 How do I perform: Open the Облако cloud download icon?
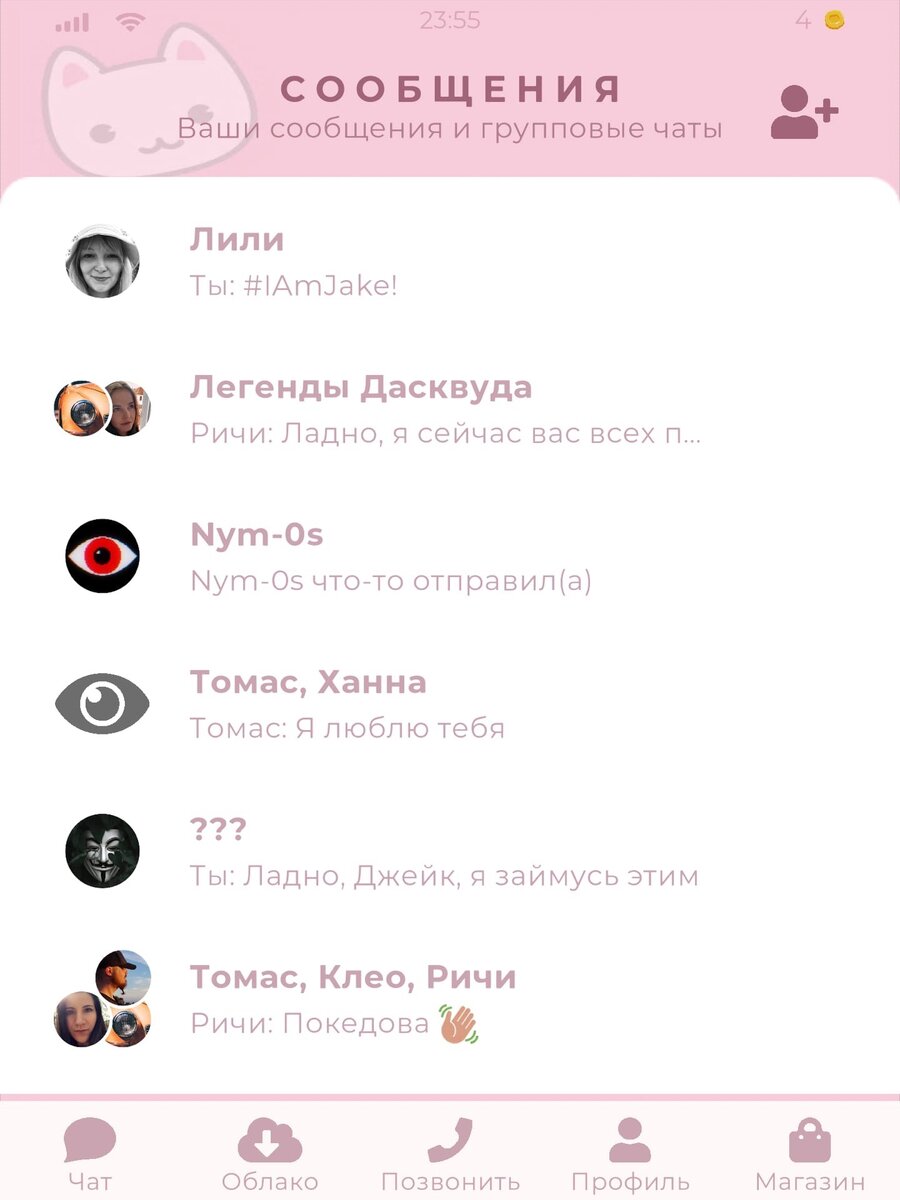266,1140
